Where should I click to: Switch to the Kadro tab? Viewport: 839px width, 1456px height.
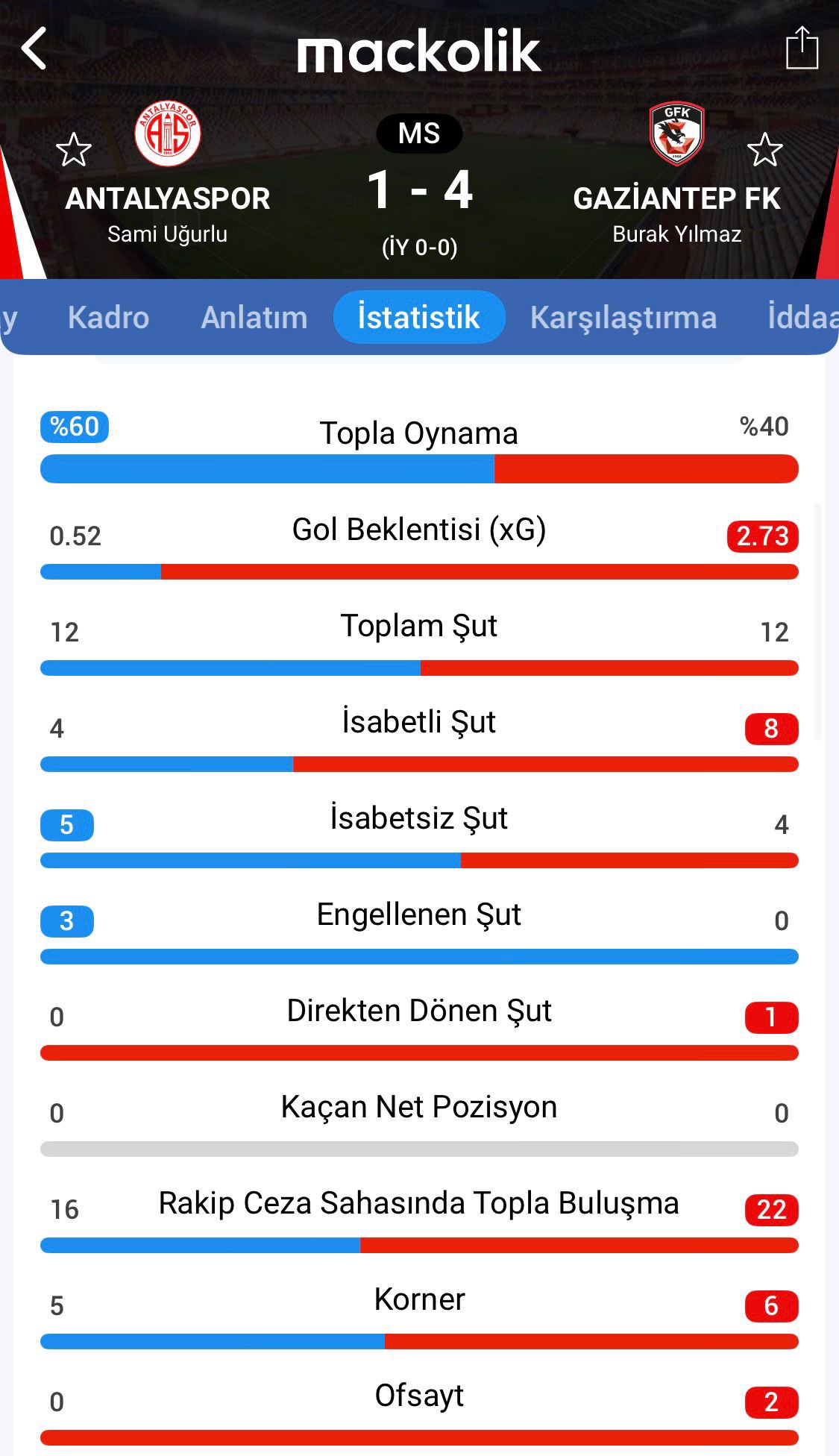108,318
